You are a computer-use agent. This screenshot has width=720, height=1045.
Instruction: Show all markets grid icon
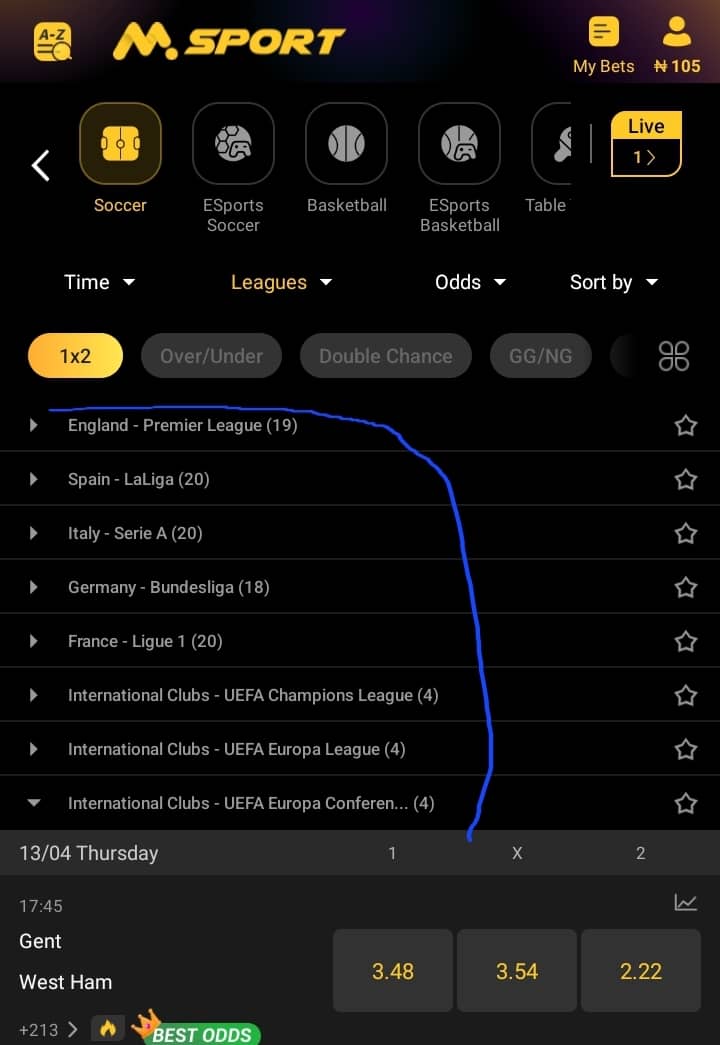click(674, 356)
